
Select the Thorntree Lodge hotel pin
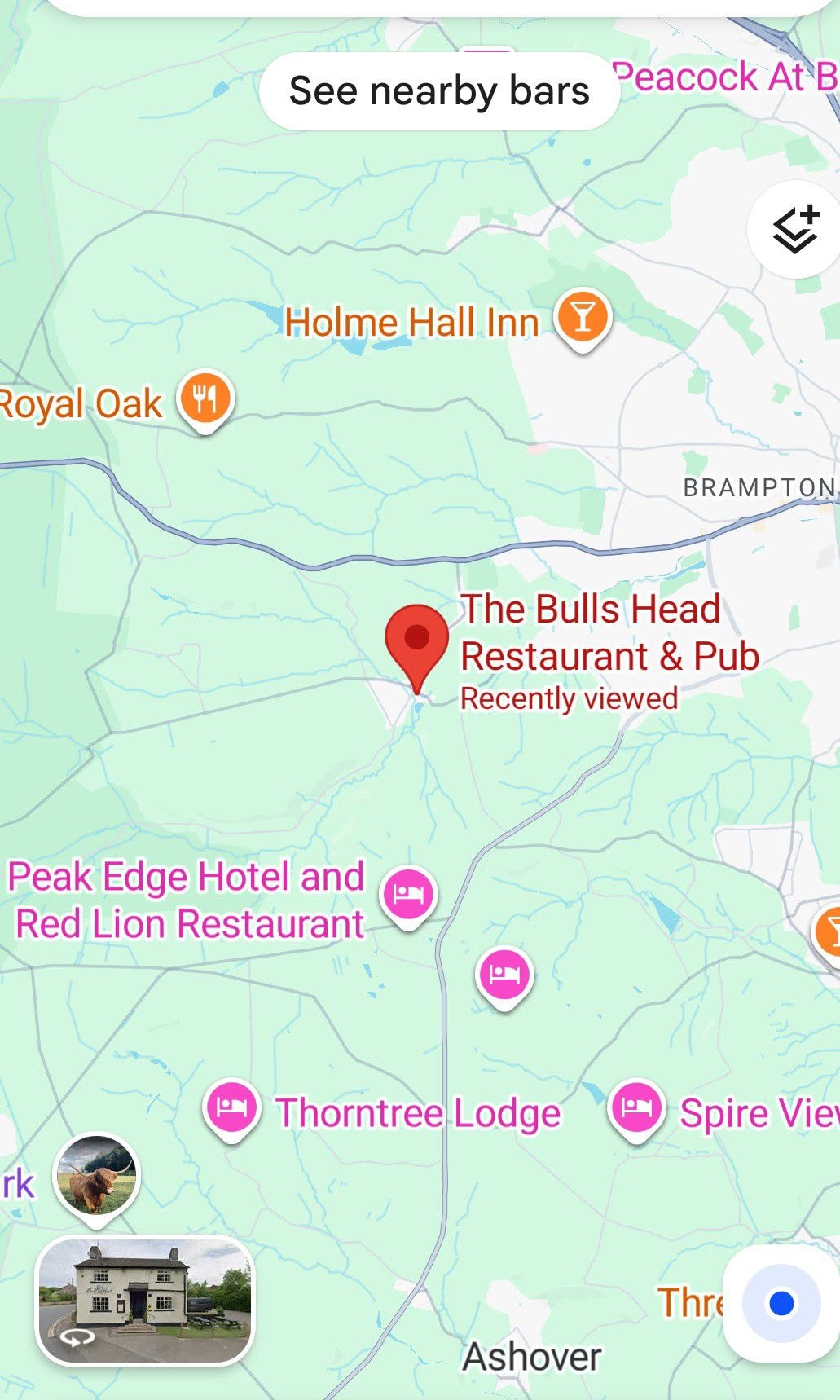tap(232, 1111)
